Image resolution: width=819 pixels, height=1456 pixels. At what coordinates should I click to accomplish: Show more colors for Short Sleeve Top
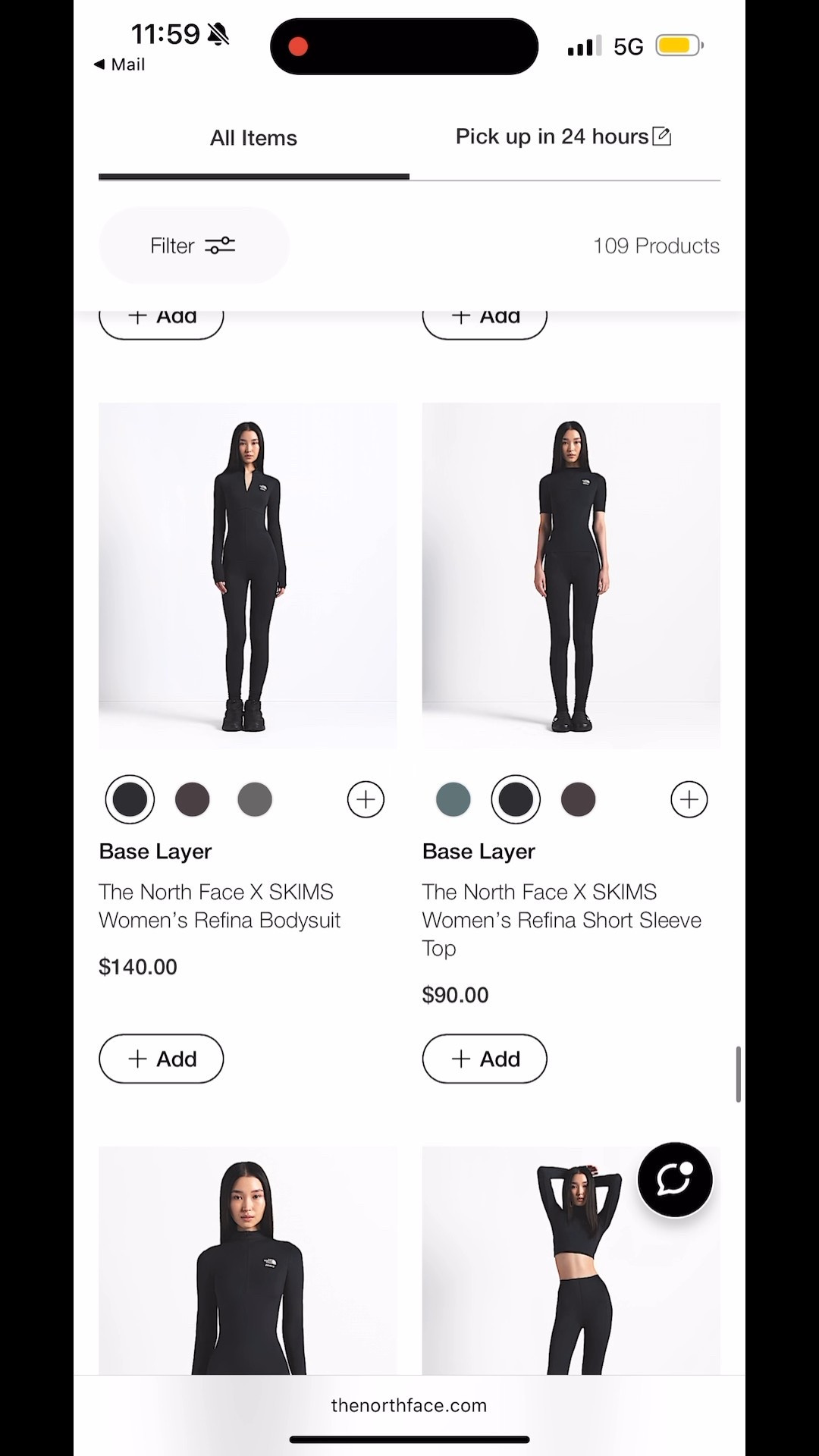(x=689, y=799)
